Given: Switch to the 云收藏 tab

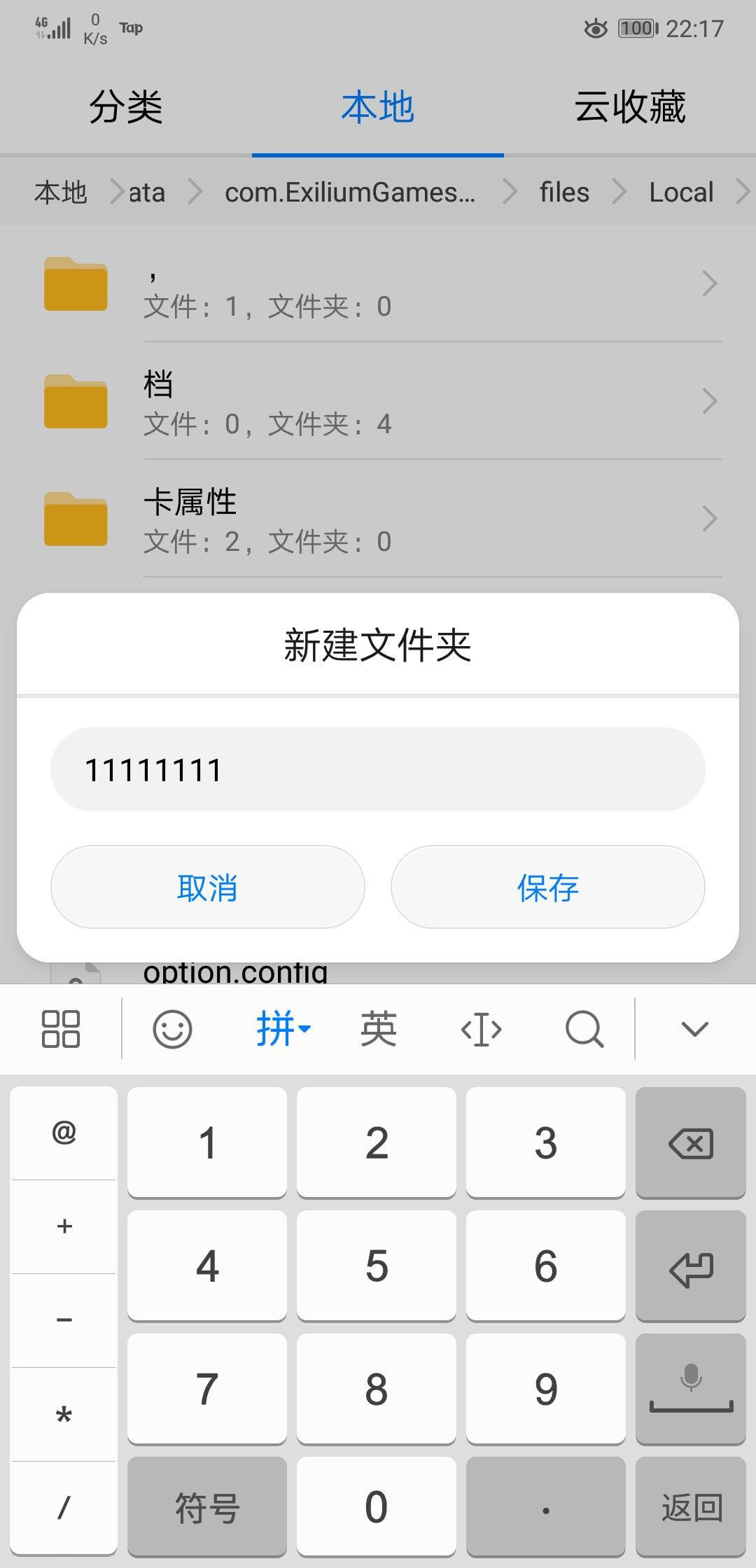Looking at the screenshot, I should [630, 107].
